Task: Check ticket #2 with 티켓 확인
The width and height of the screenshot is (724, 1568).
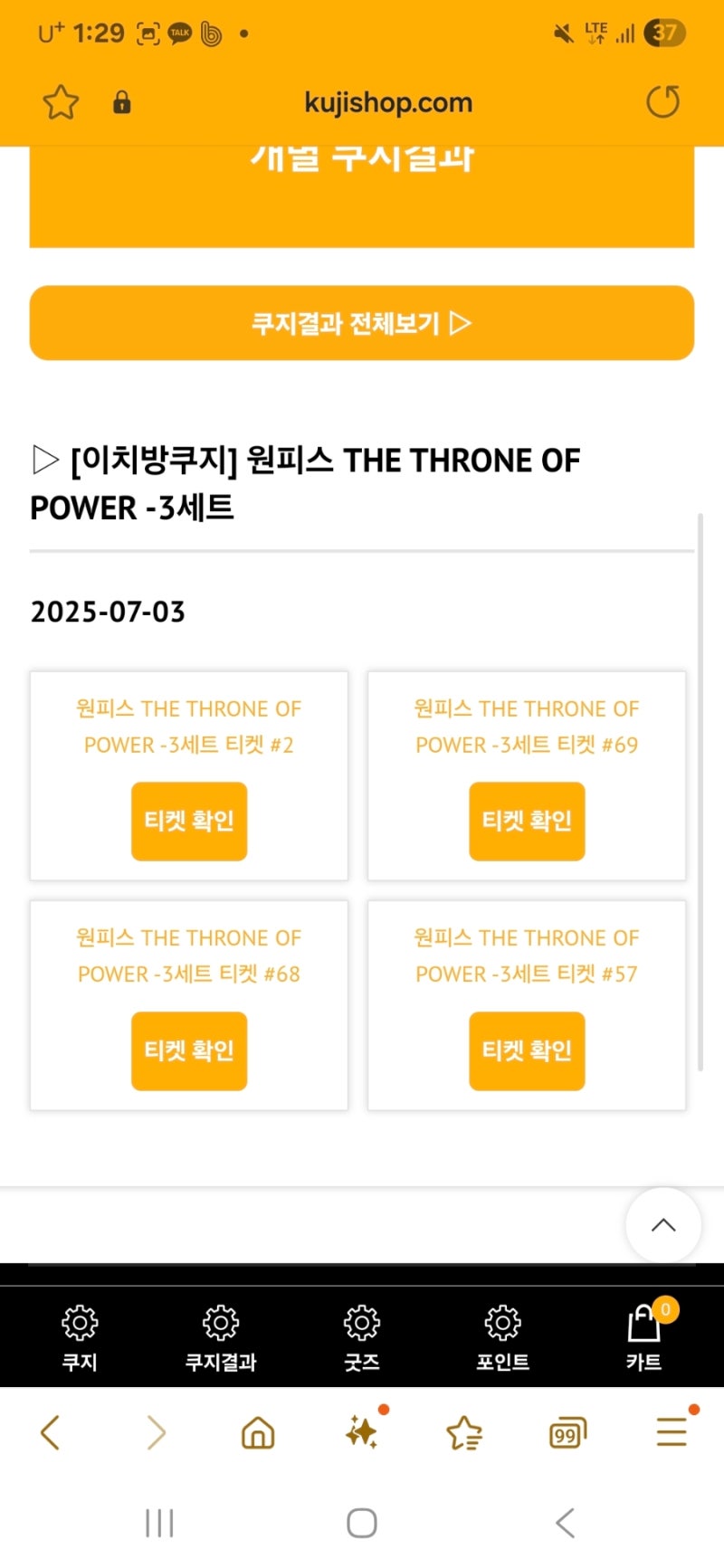Action: coord(189,821)
